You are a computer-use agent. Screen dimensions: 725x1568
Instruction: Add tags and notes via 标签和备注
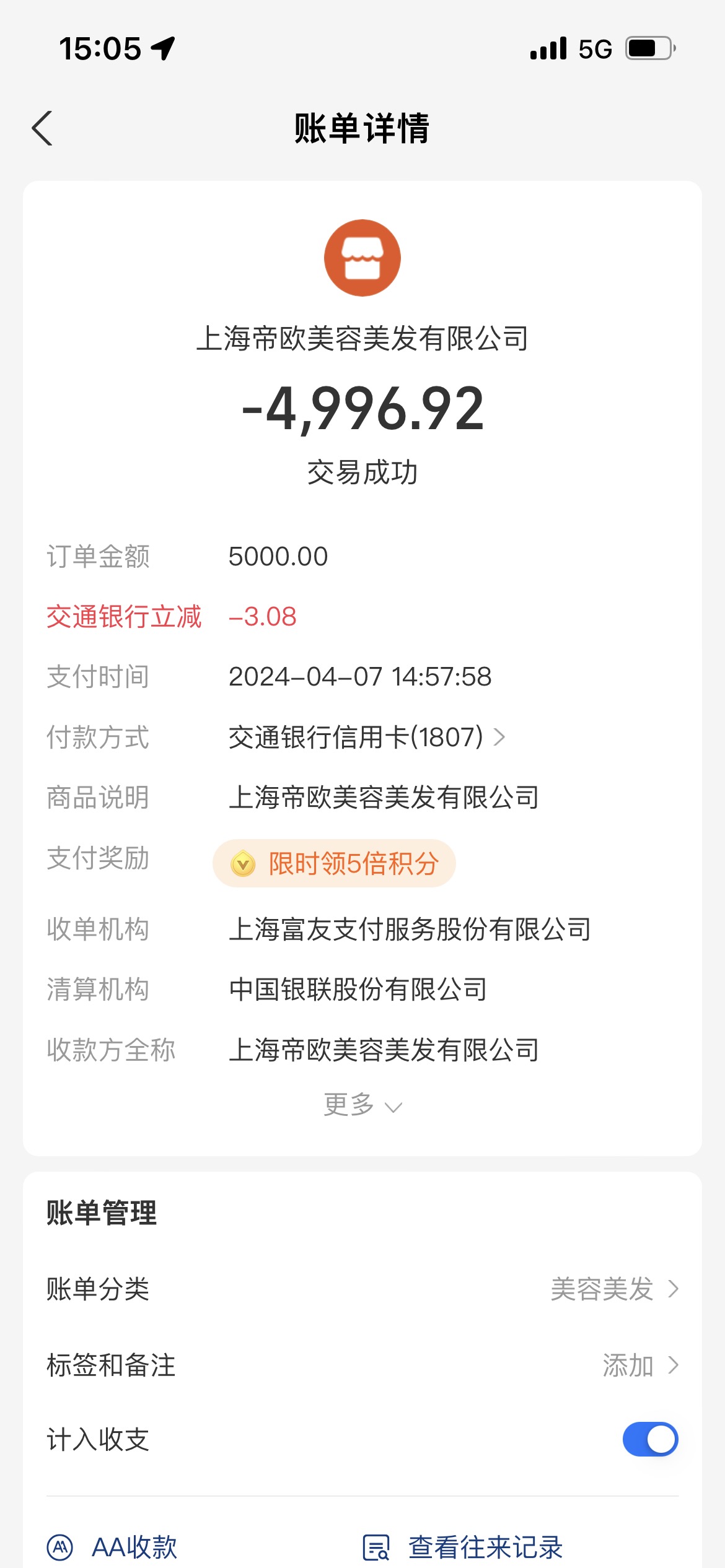click(362, 1365)
